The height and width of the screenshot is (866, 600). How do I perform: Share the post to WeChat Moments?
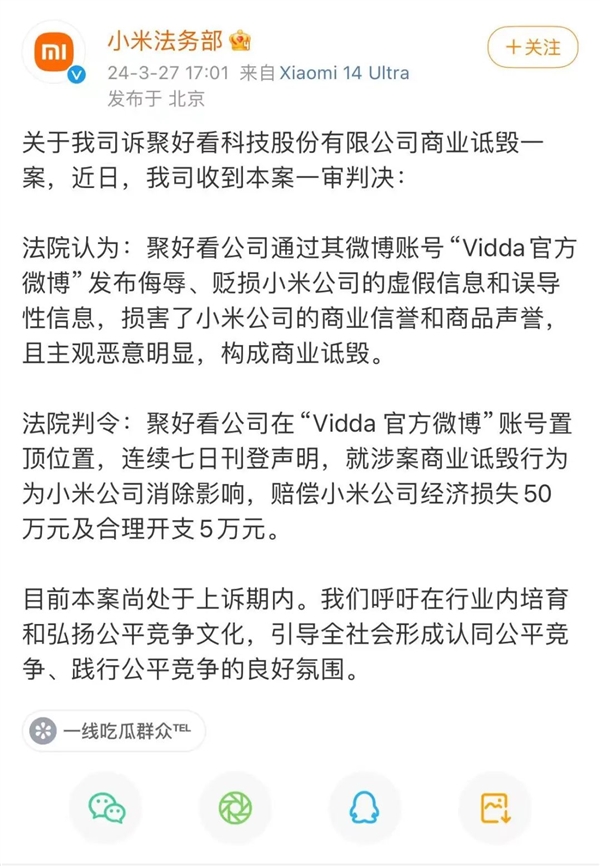[x=235, y=807]
